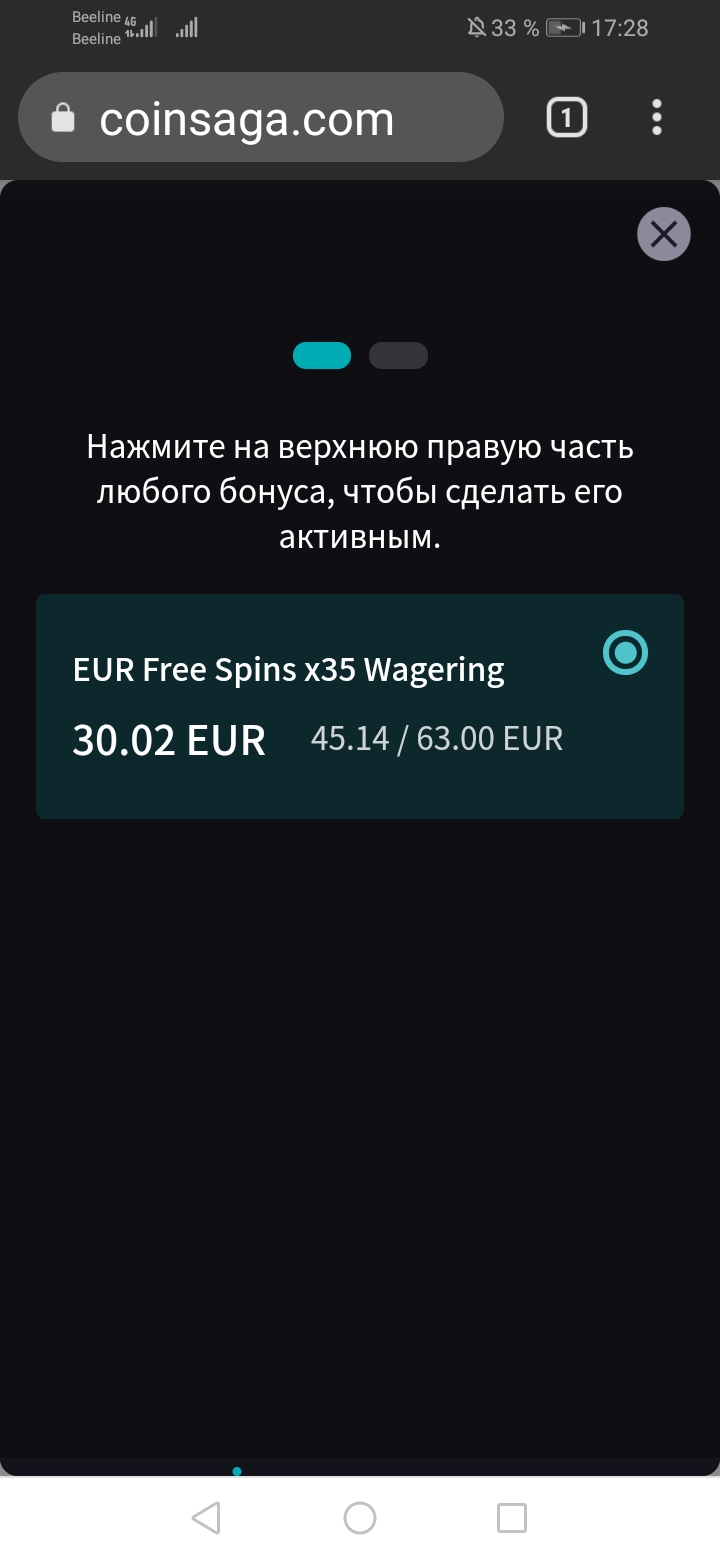Activate the EUR Free Spins bonus radio button
Image resolution: width=720 pixels, height=1560 pixels.
(625, 652)
